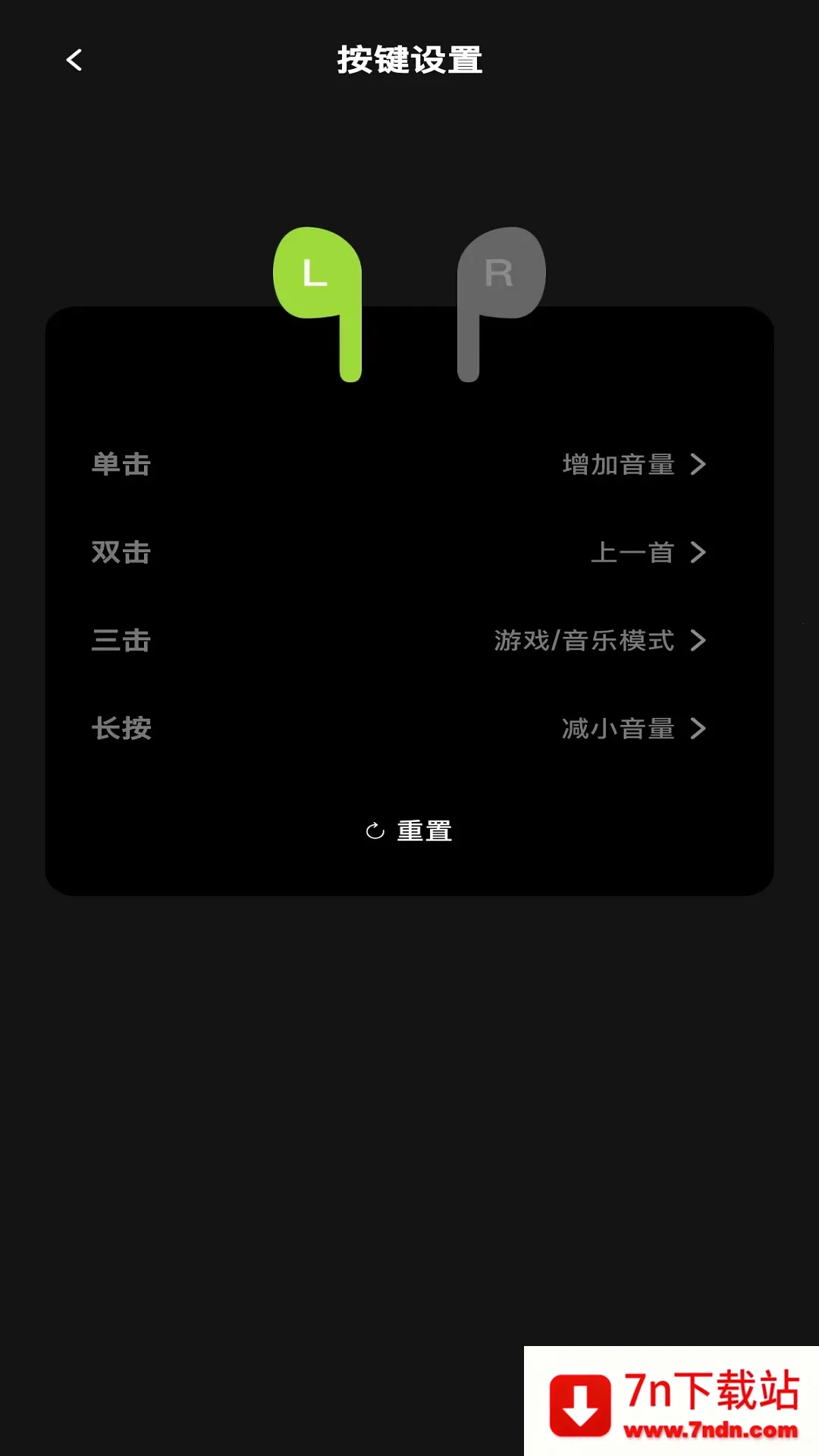
Task: Click the reset circular arrow icon
Action: click(x=375, y=830)
